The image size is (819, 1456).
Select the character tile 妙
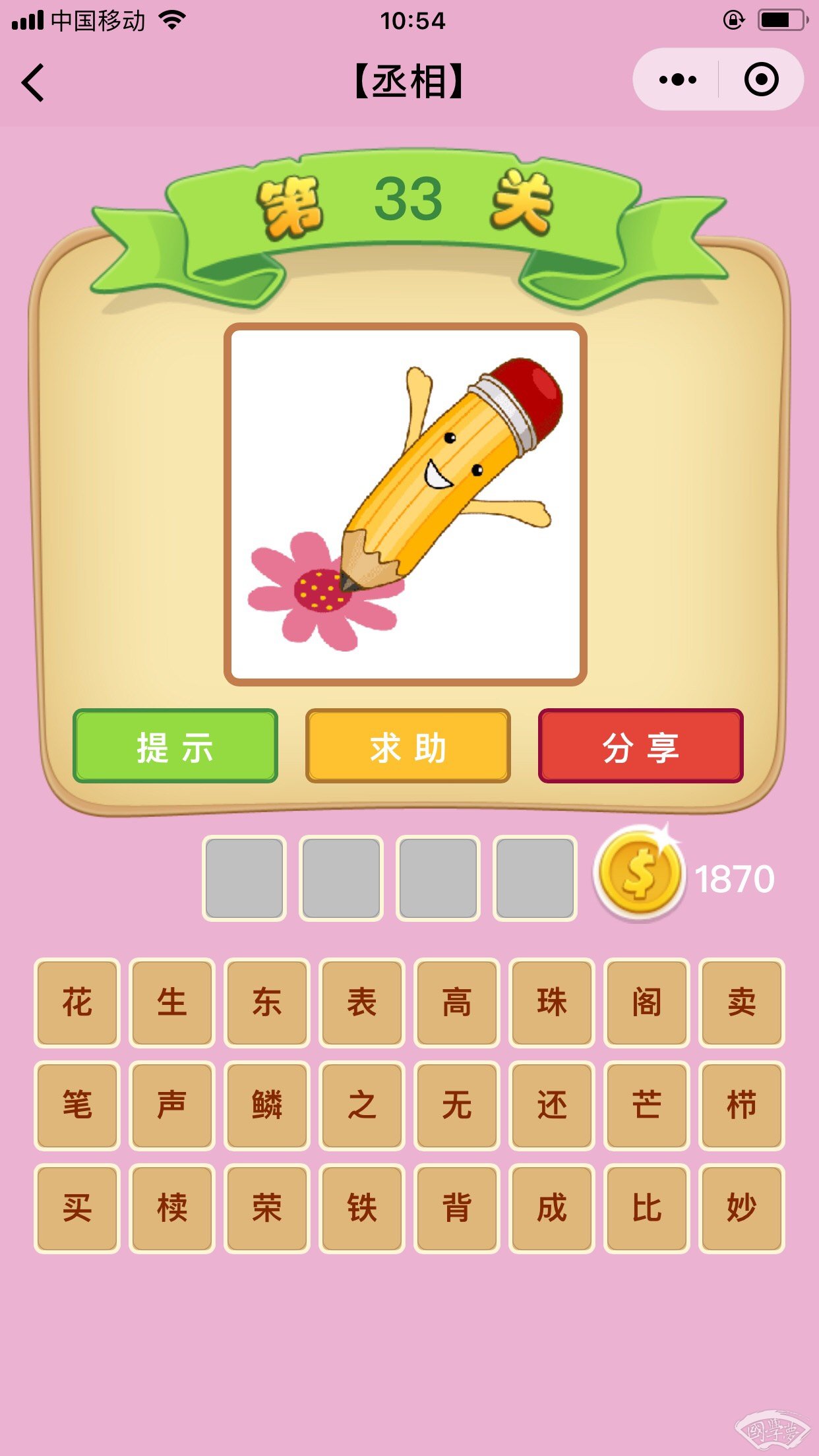tap(741, 1208)
